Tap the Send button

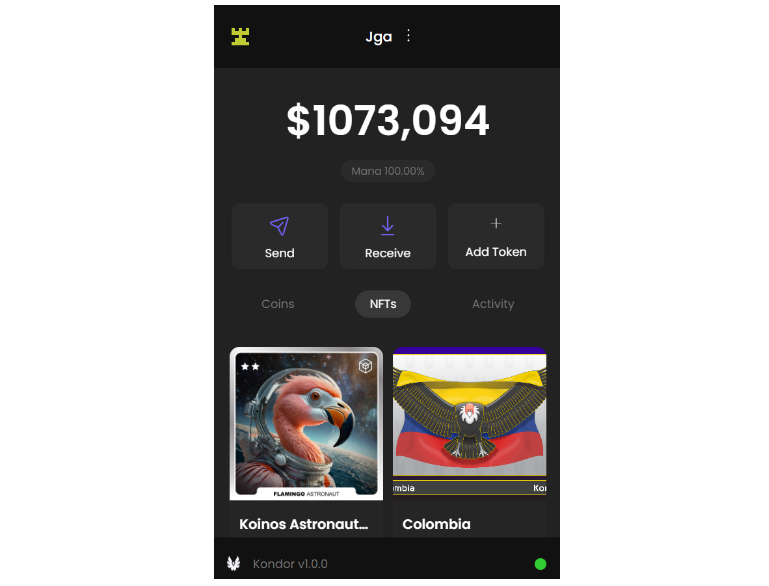click(280, 236)
